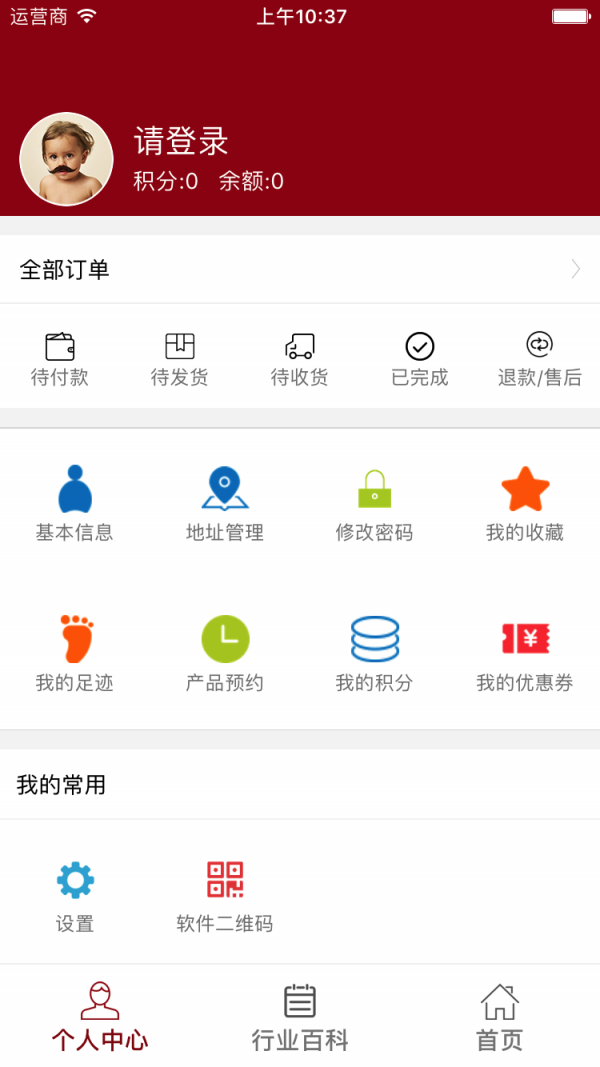Open 我的足迹 history
This screenshot has height=1067, width=600.
75,654
